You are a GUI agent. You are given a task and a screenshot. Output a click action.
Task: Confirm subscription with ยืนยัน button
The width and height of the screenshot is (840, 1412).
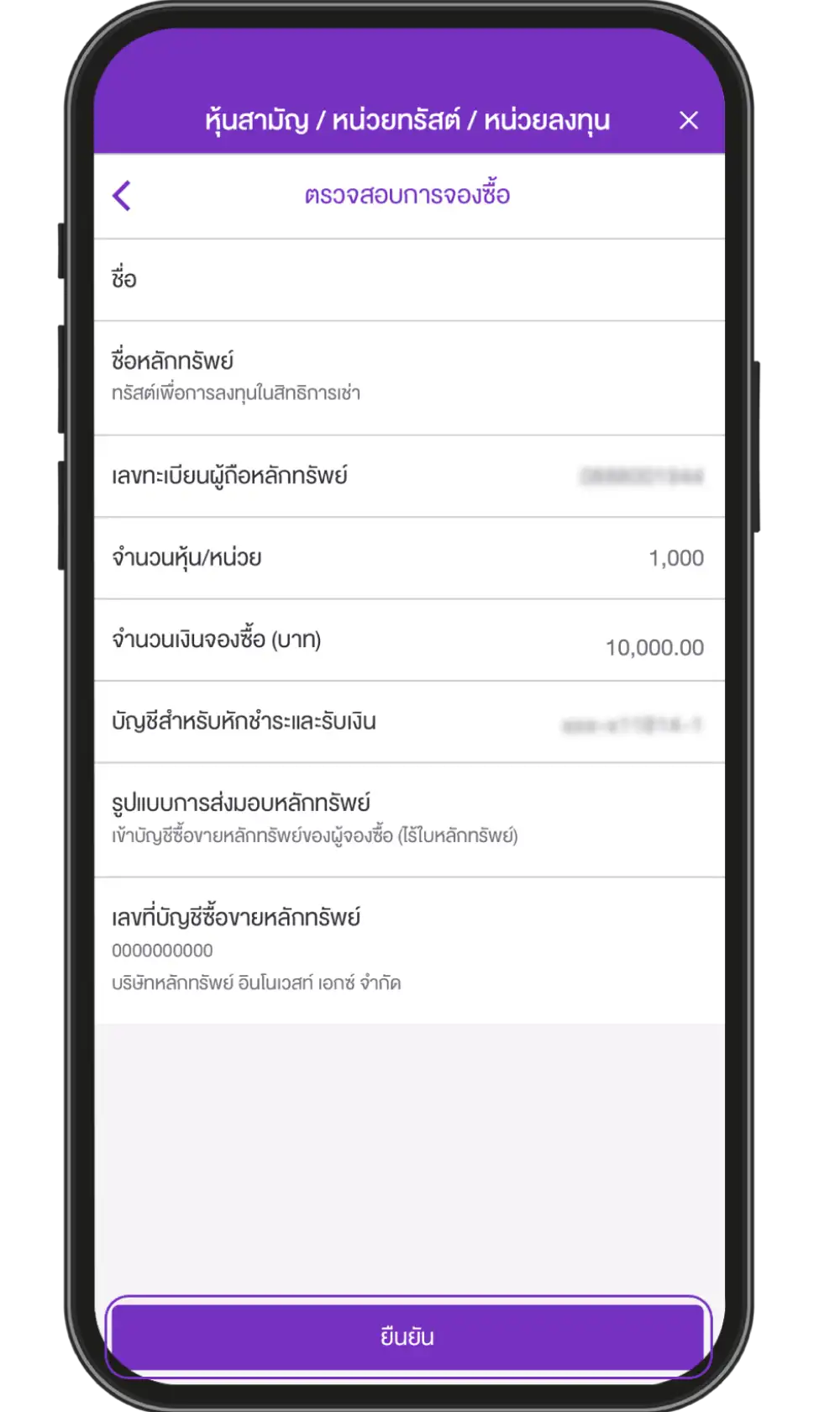[x=407, y=1336]
